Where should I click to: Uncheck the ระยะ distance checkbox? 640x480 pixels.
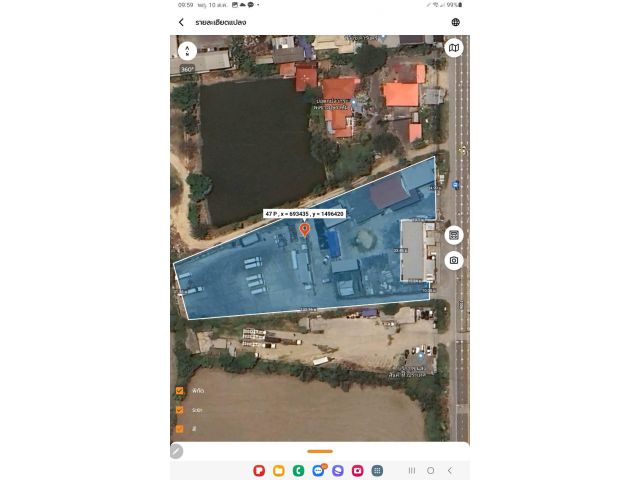pyautogui.click(x=180, y=410)
